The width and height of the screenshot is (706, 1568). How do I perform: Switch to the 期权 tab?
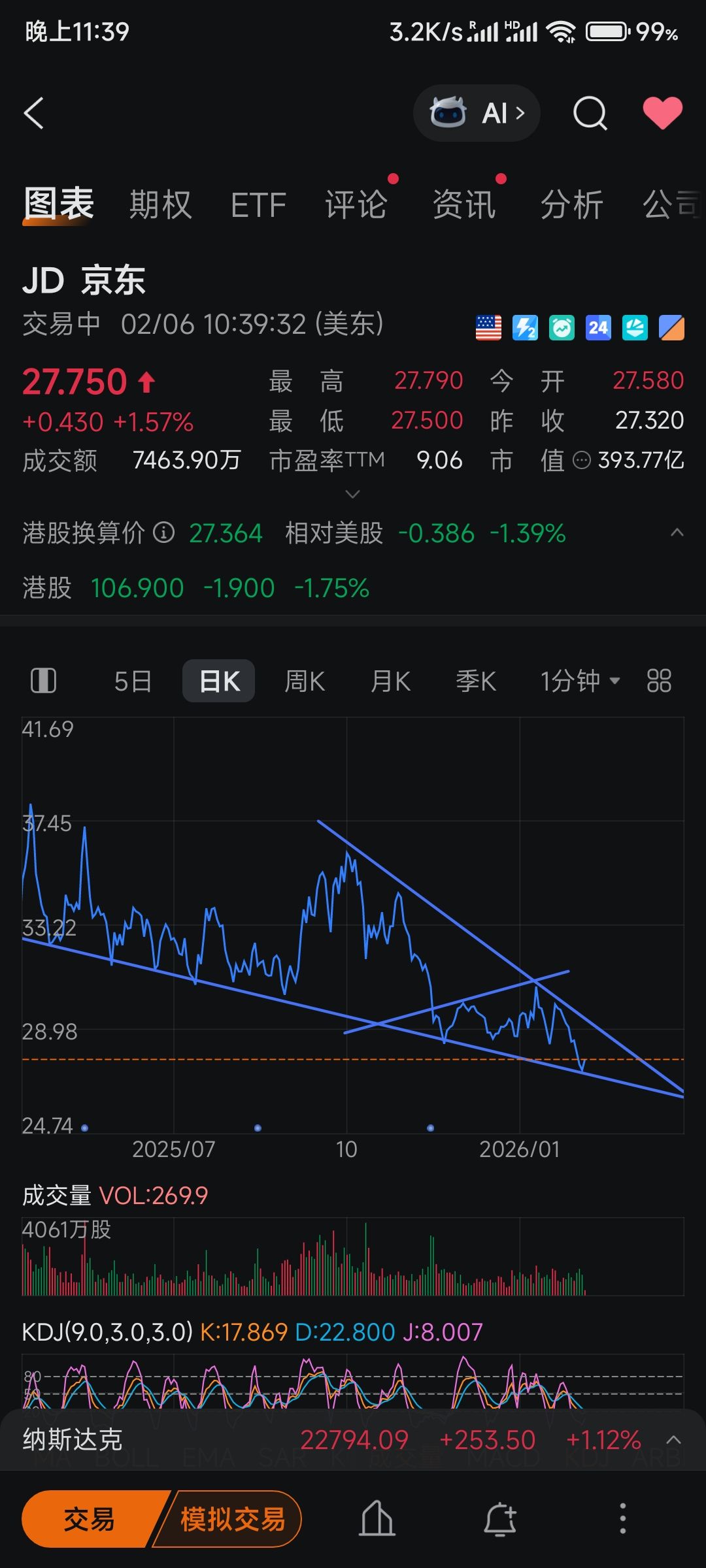tap(160, 205)
